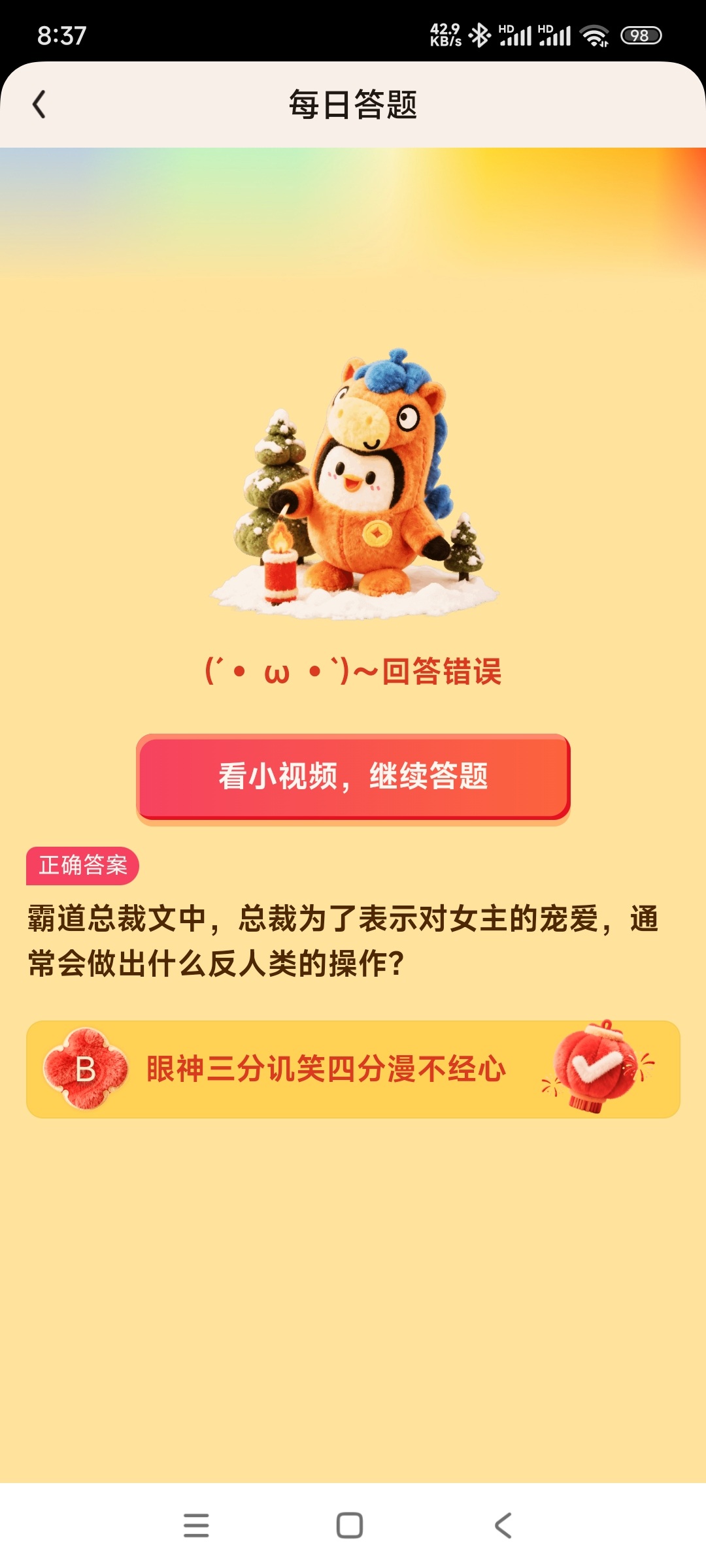Go to the system home screen
The image size is (706, 1568).
[350, 1526]
